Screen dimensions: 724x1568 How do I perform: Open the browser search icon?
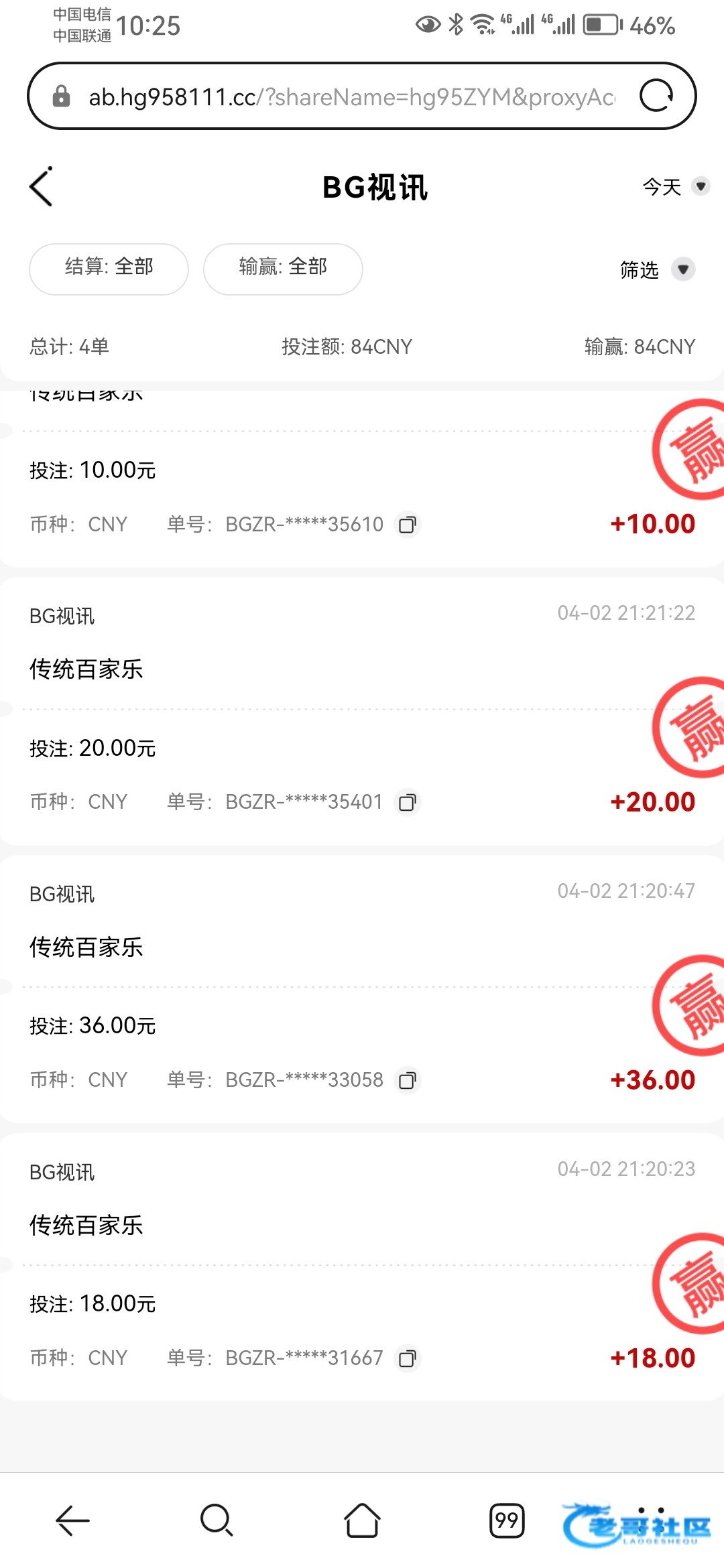click(217, 1520)
